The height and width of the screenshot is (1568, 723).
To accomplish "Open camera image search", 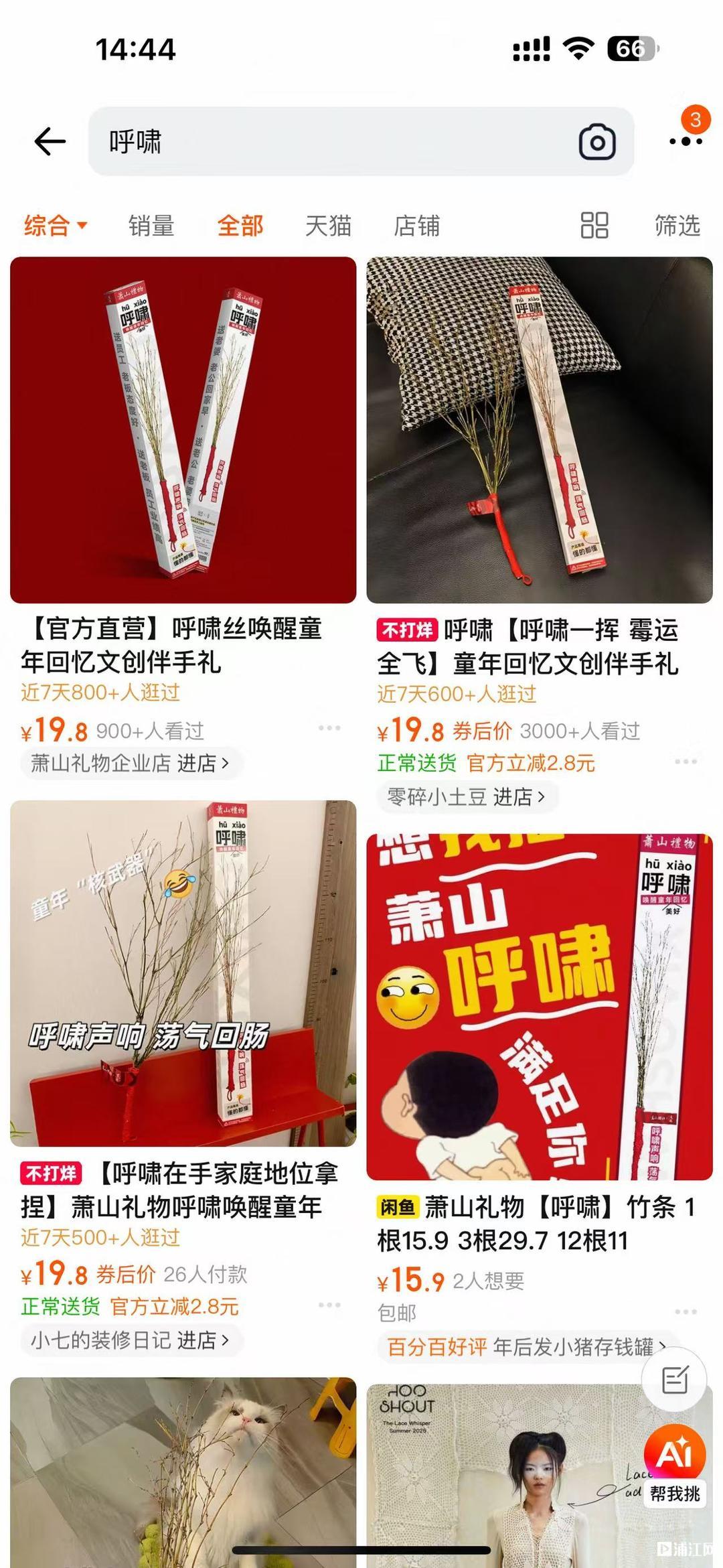I will click(596, 142).
